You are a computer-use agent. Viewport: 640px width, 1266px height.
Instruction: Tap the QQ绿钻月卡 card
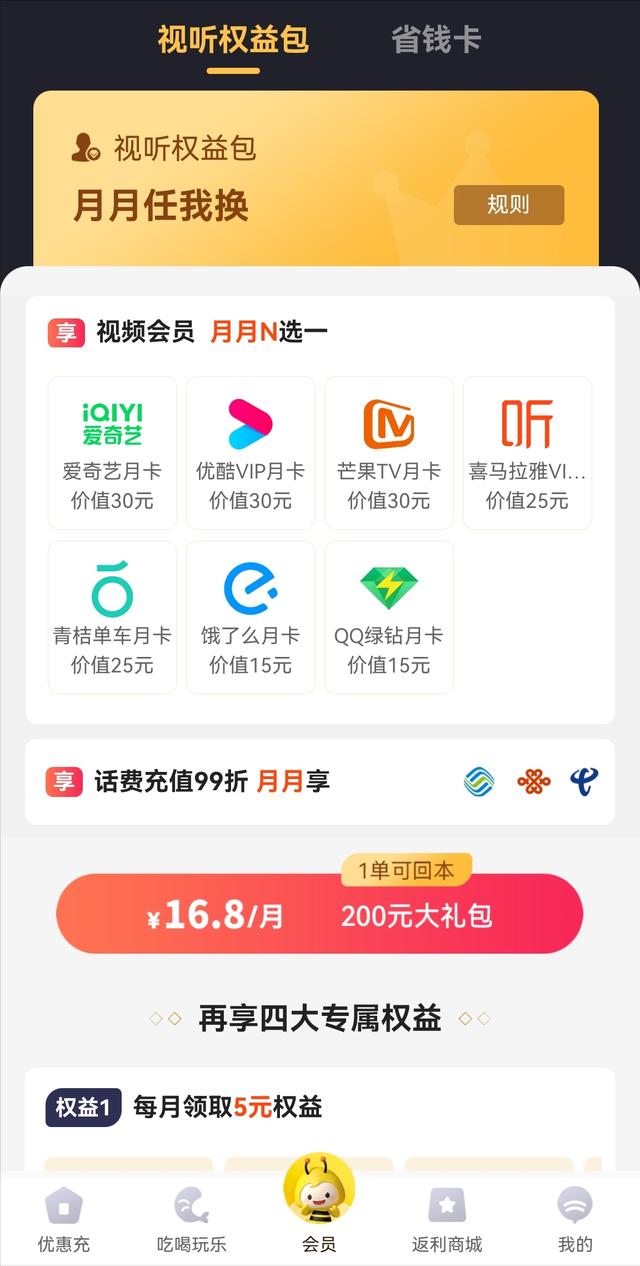(389, 617)
